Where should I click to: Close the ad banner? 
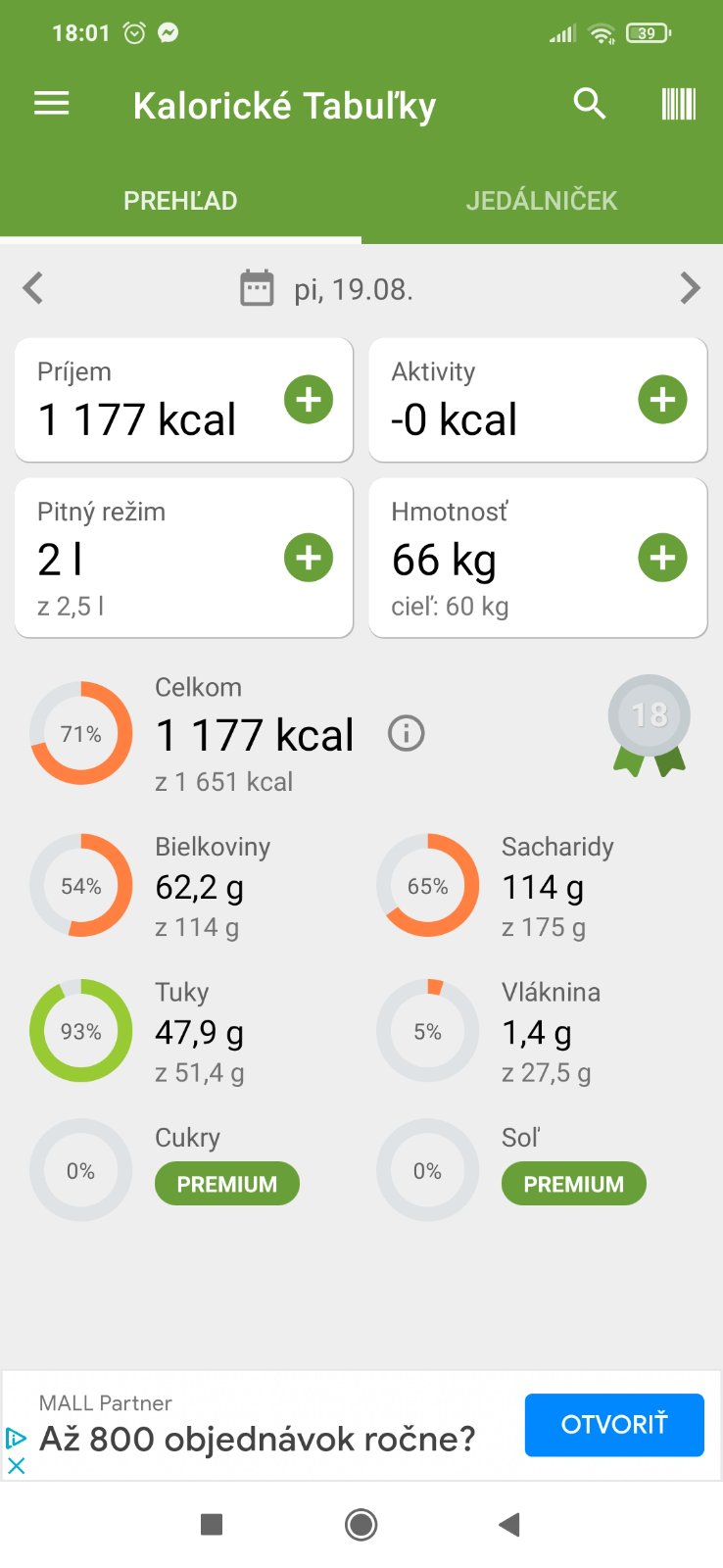tap(16, 1466)
